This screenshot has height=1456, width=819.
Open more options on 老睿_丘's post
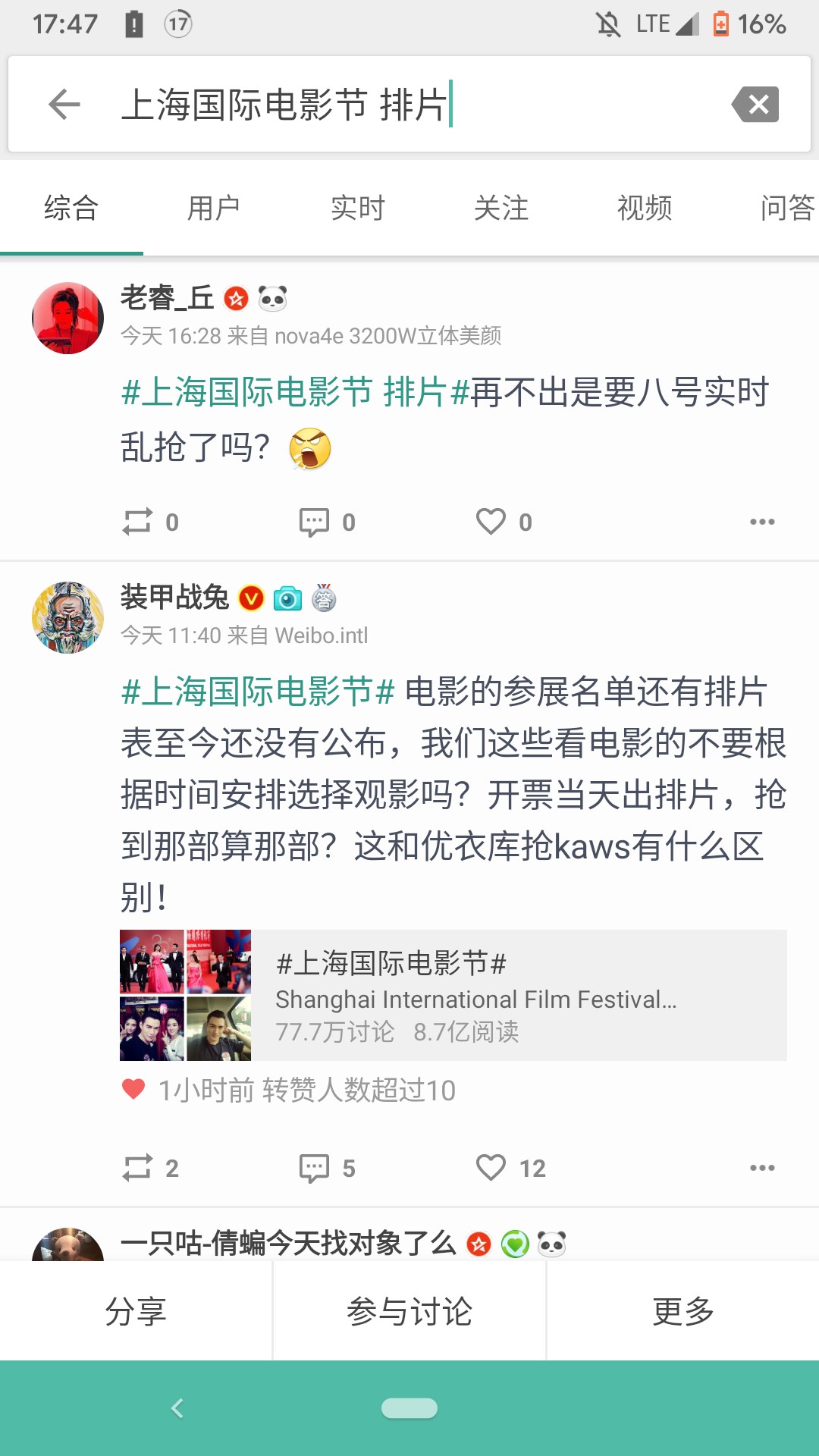click(762, 522)
